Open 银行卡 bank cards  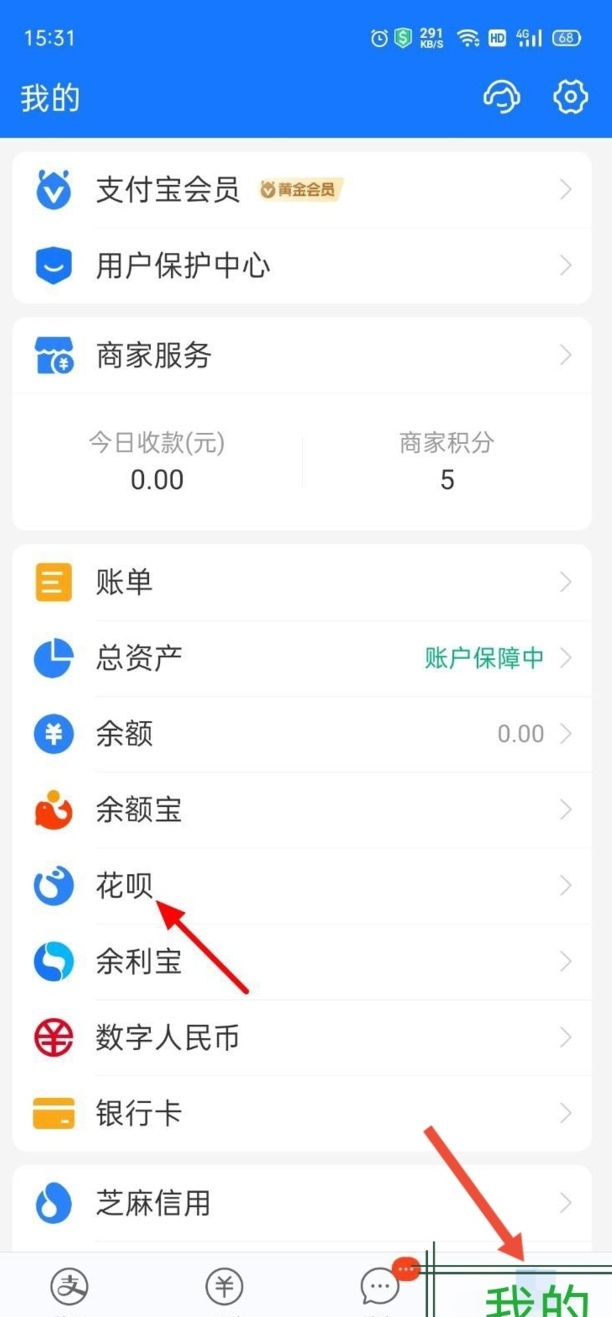click(x=300, y=1113)
